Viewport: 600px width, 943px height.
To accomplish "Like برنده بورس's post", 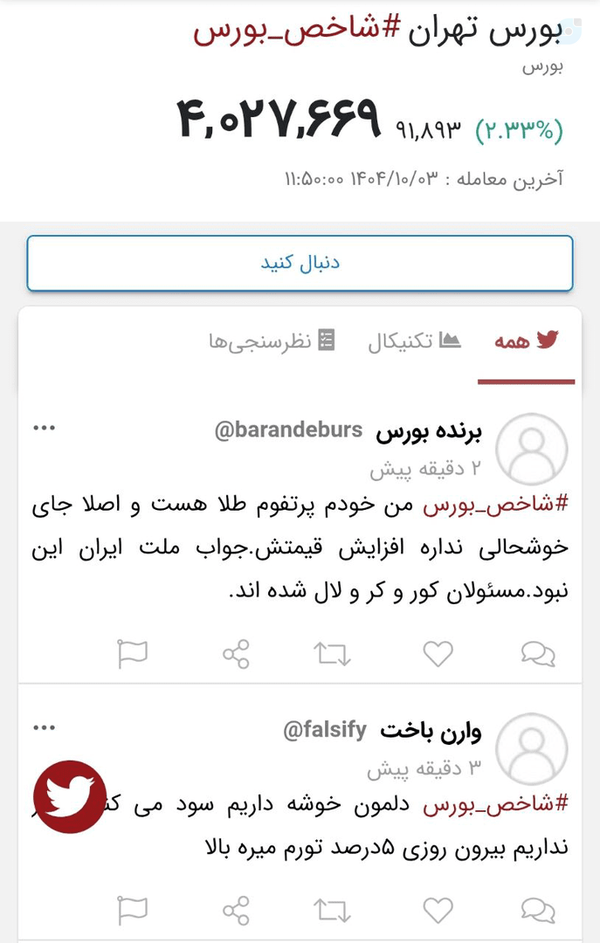I will [x=438, y=654].
